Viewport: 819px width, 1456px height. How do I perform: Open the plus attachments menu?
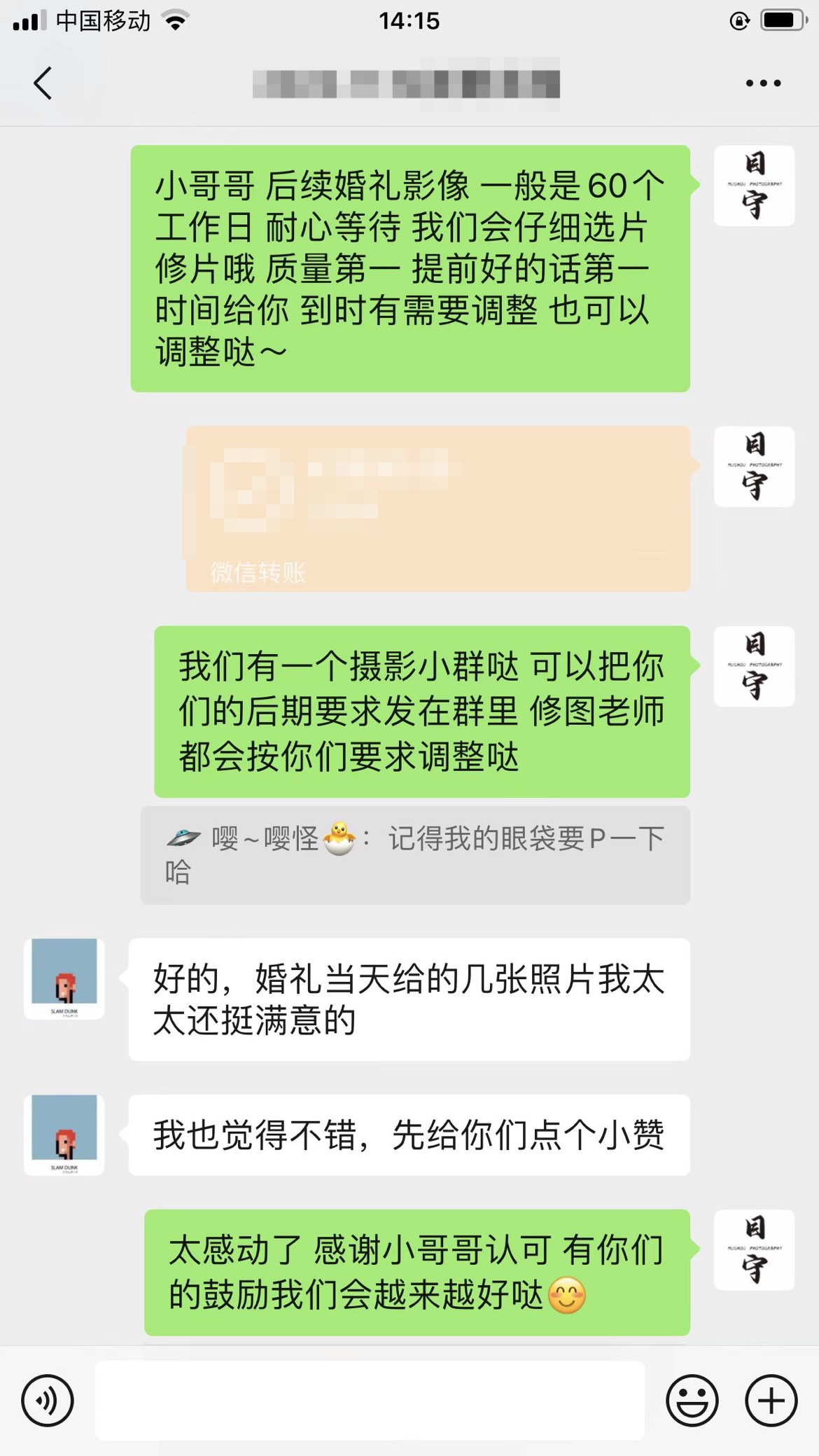coord(771,1400)
